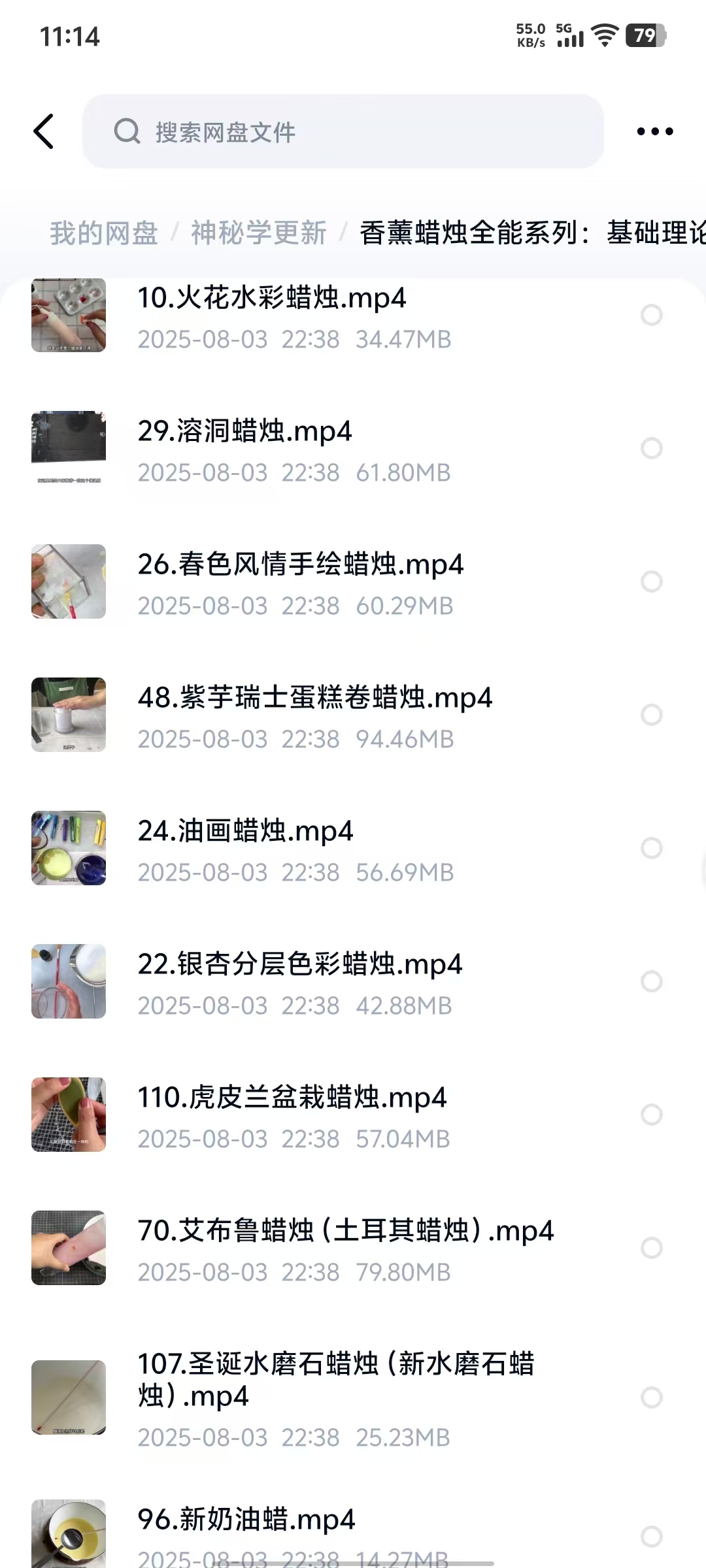Open video 10.火花水彩蜡烛.mp4

271,299
